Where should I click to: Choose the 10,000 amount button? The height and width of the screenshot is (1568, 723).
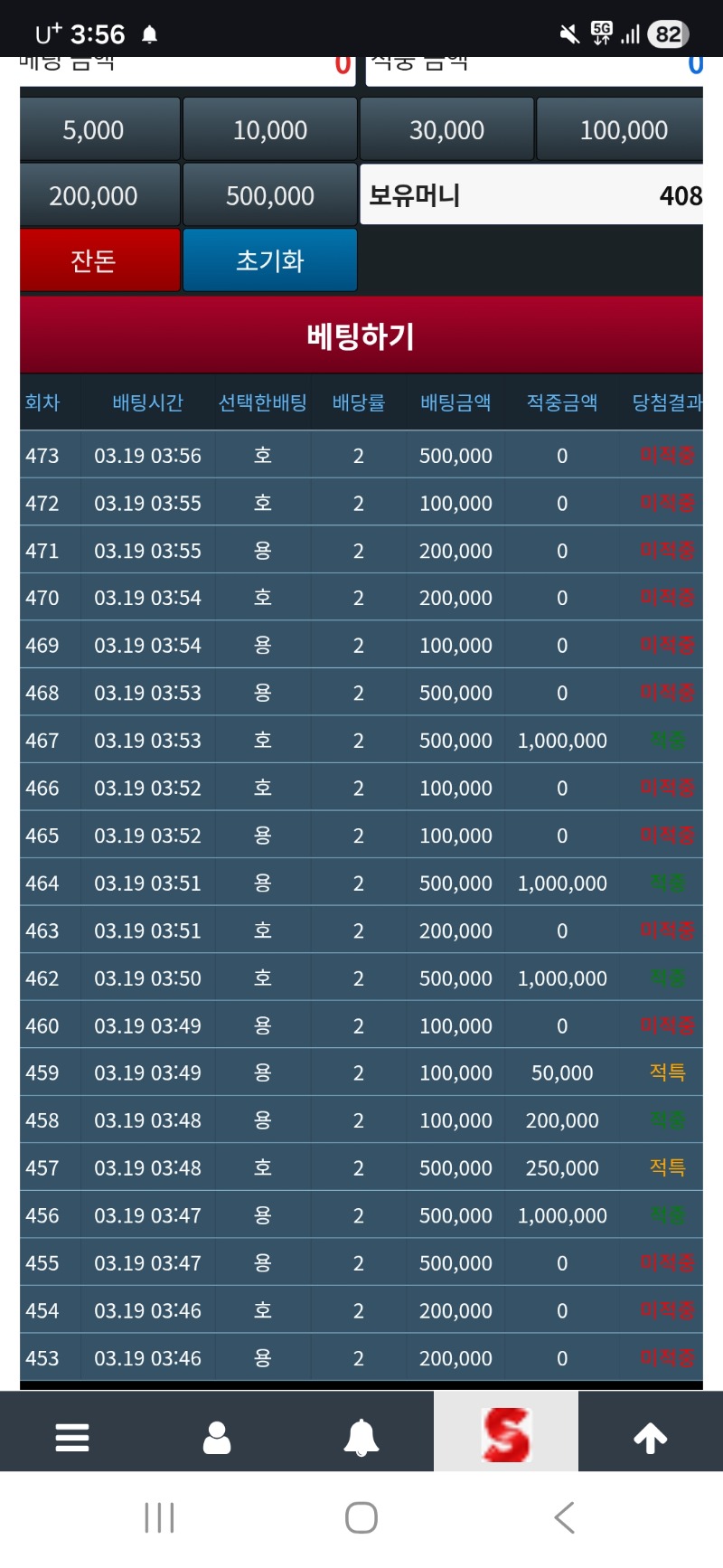pos(269,130)
